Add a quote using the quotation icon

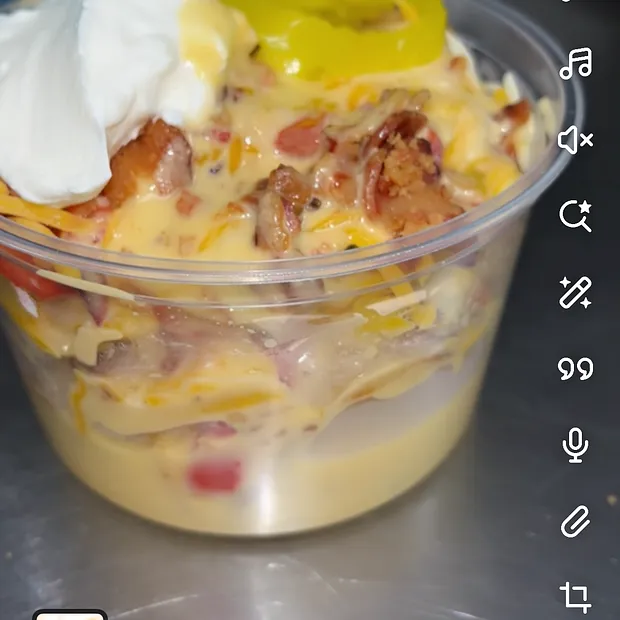[x=575, y=369]
